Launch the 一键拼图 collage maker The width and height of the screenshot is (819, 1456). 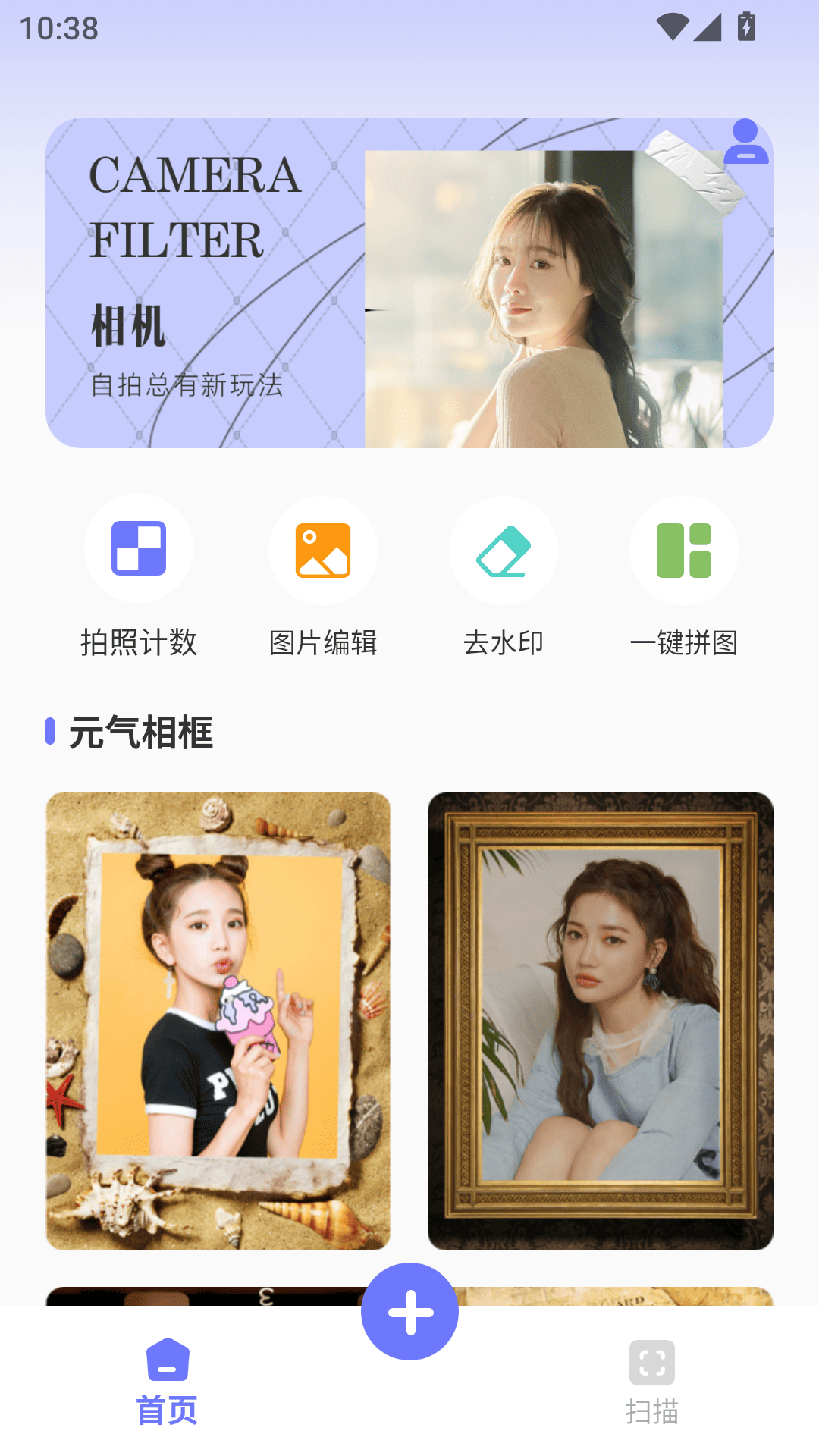[683, 576]
